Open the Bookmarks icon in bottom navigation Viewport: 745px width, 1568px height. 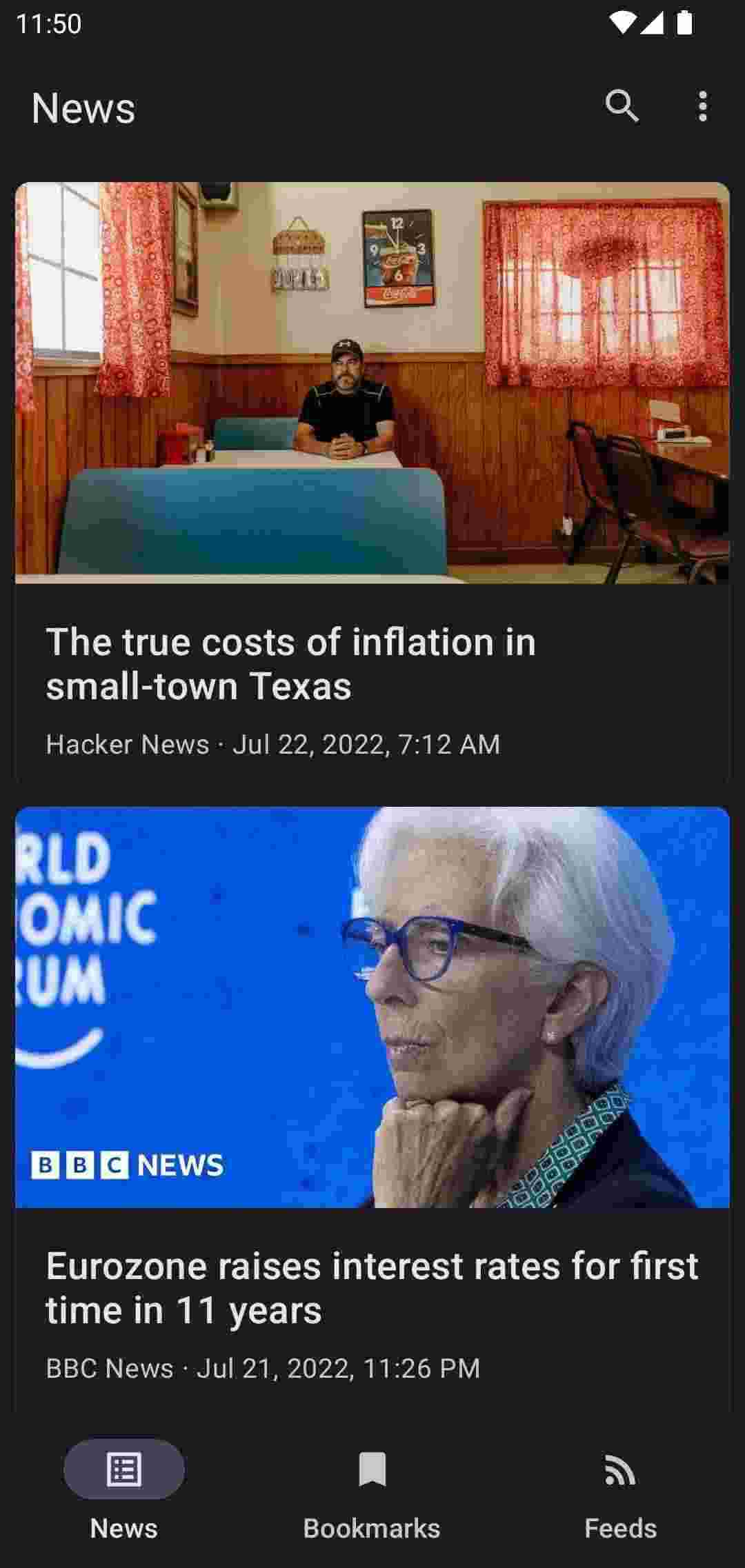click(372, 1469)
